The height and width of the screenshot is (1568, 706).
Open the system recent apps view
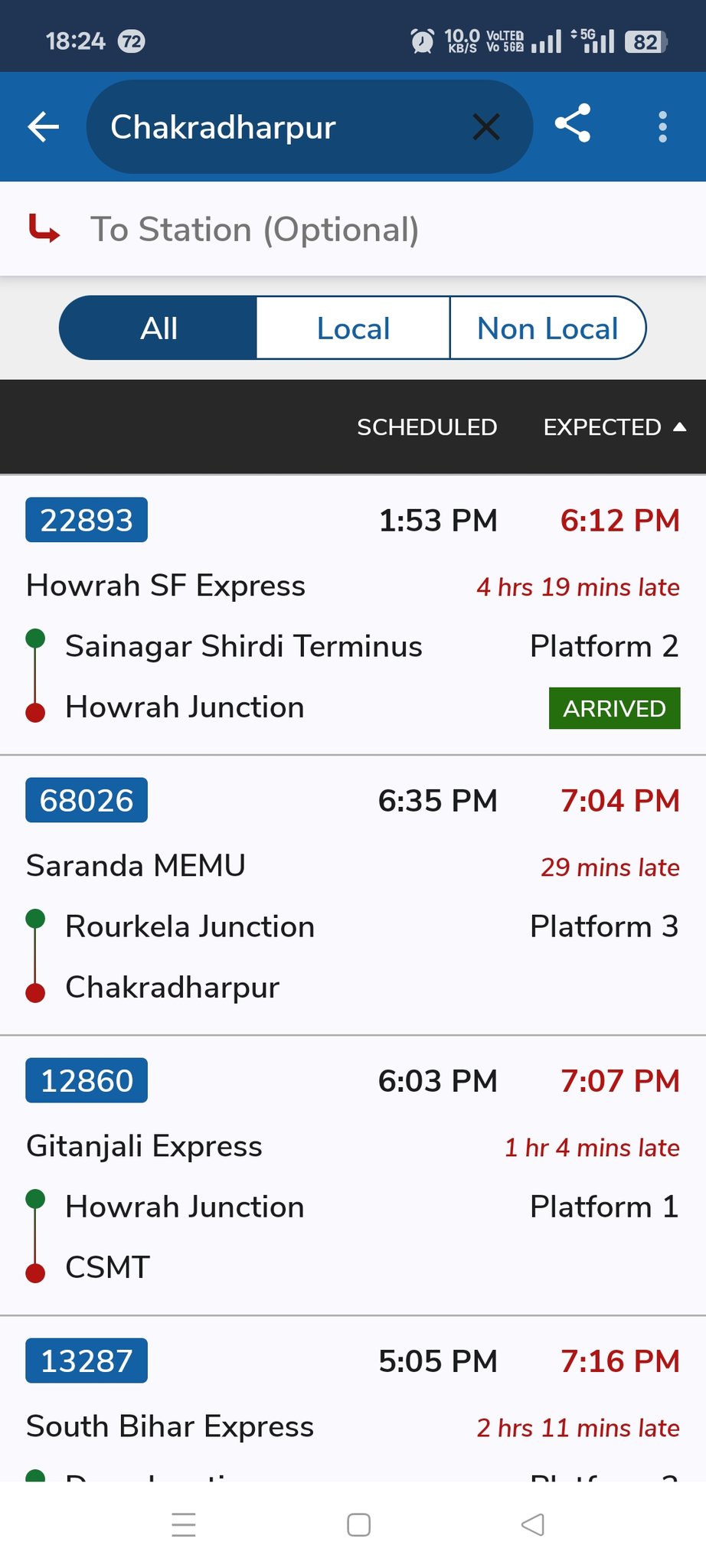(x=184, y=1525)
